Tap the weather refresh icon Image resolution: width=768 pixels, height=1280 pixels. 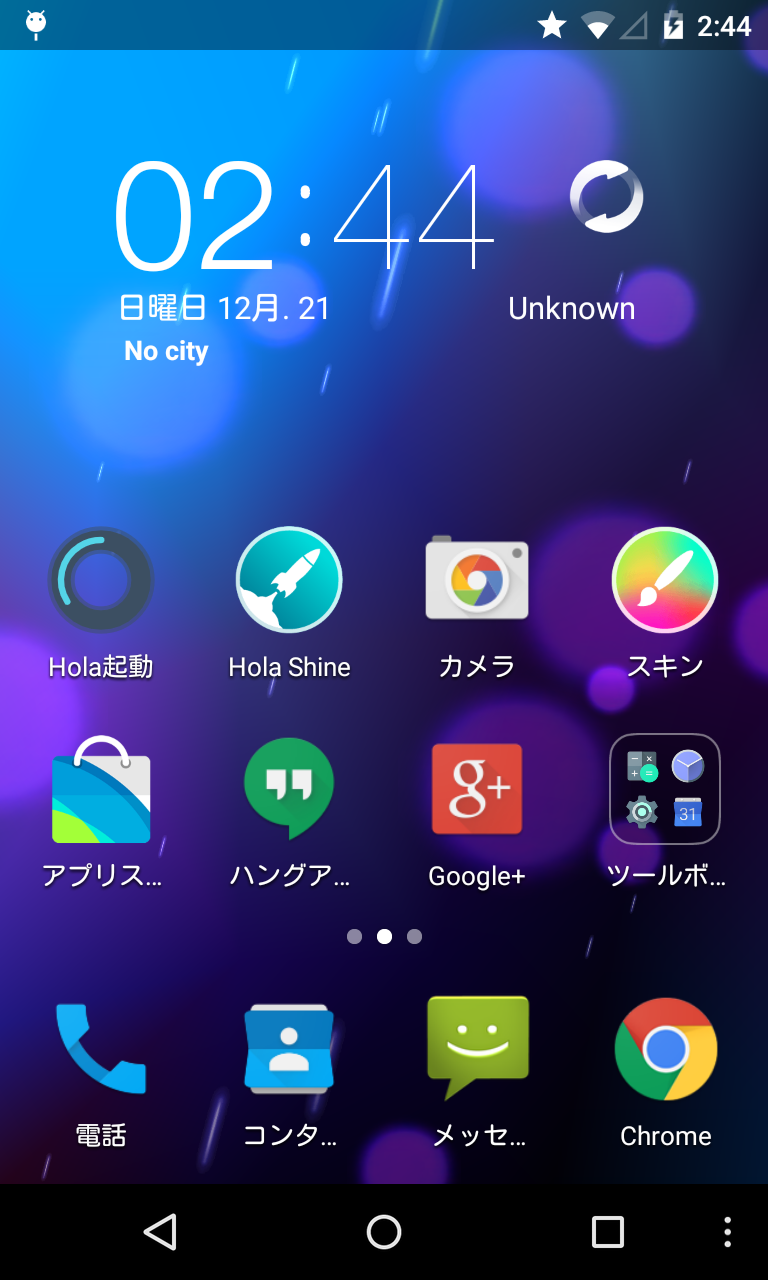(x=606, y=196)
